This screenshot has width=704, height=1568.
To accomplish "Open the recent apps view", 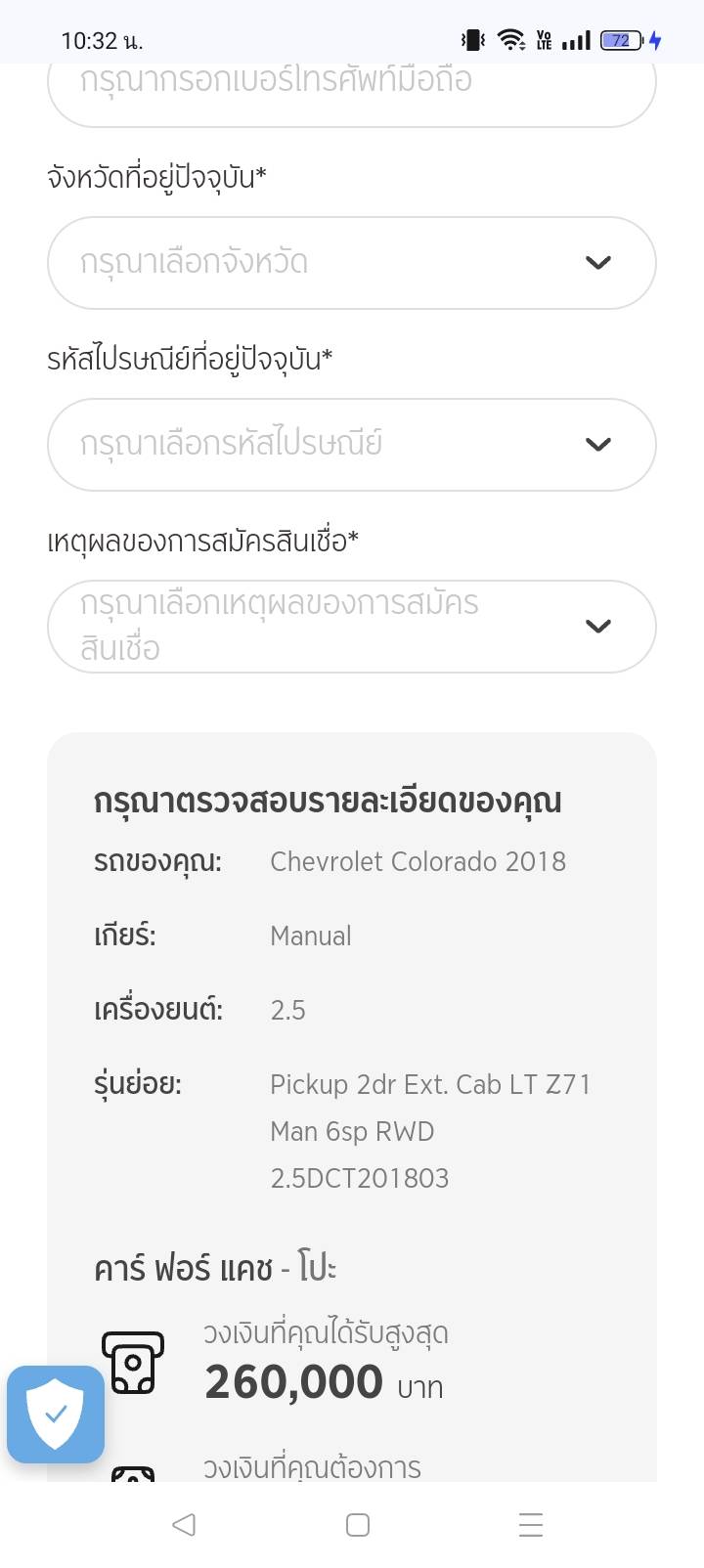I will (530, 1524).
